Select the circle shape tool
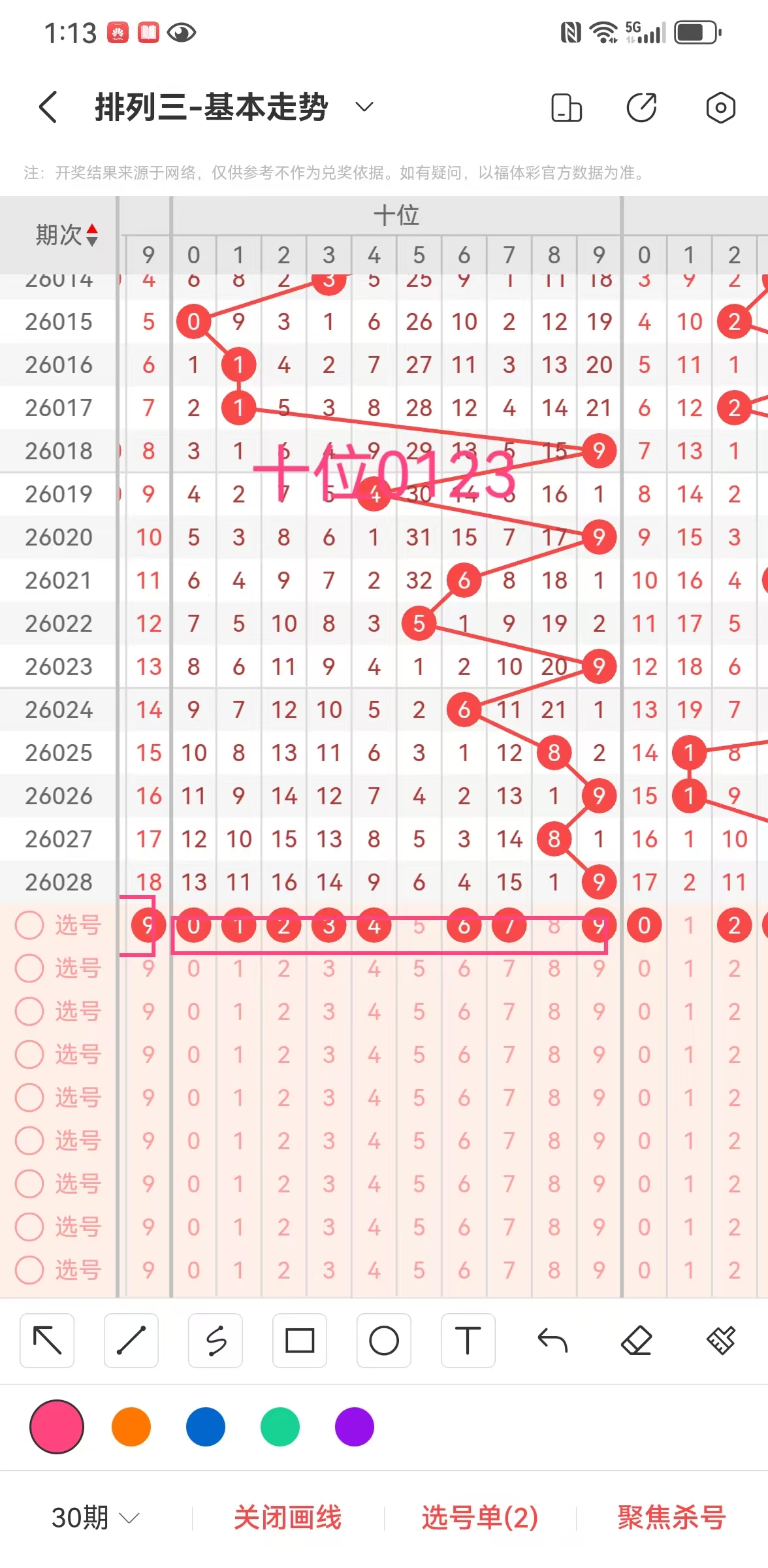 384,1341
